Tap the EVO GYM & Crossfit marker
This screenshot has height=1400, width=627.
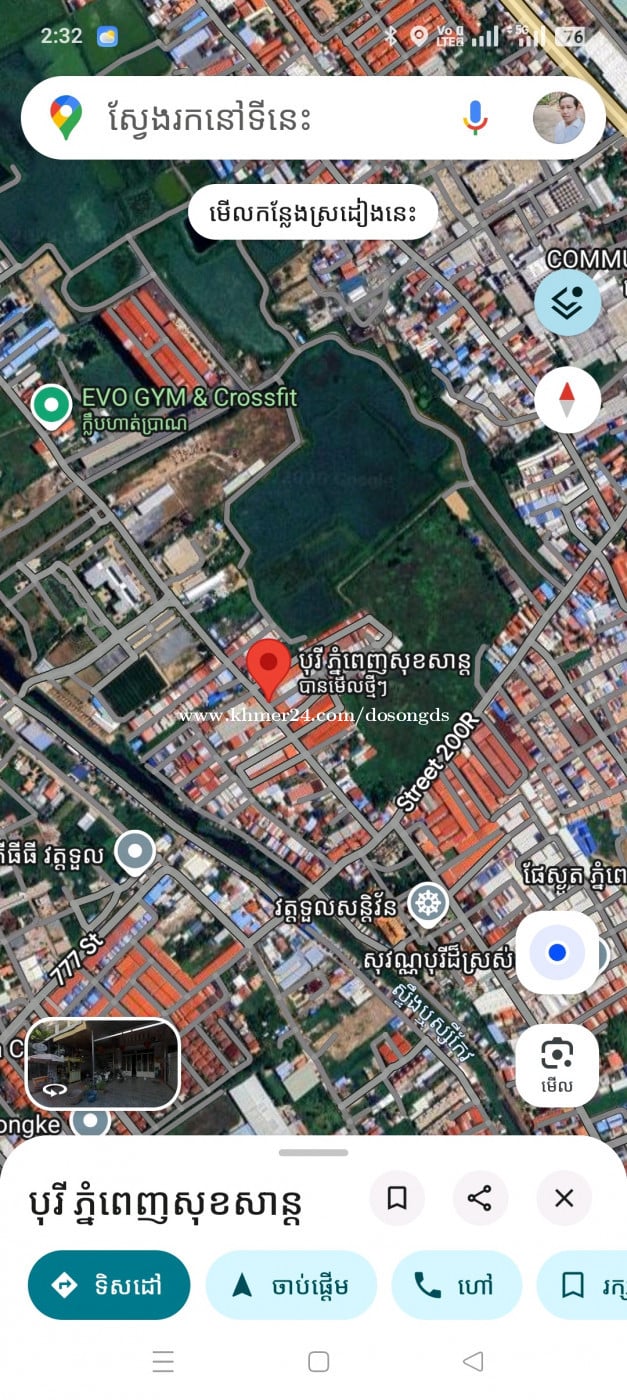click(50, 405)
